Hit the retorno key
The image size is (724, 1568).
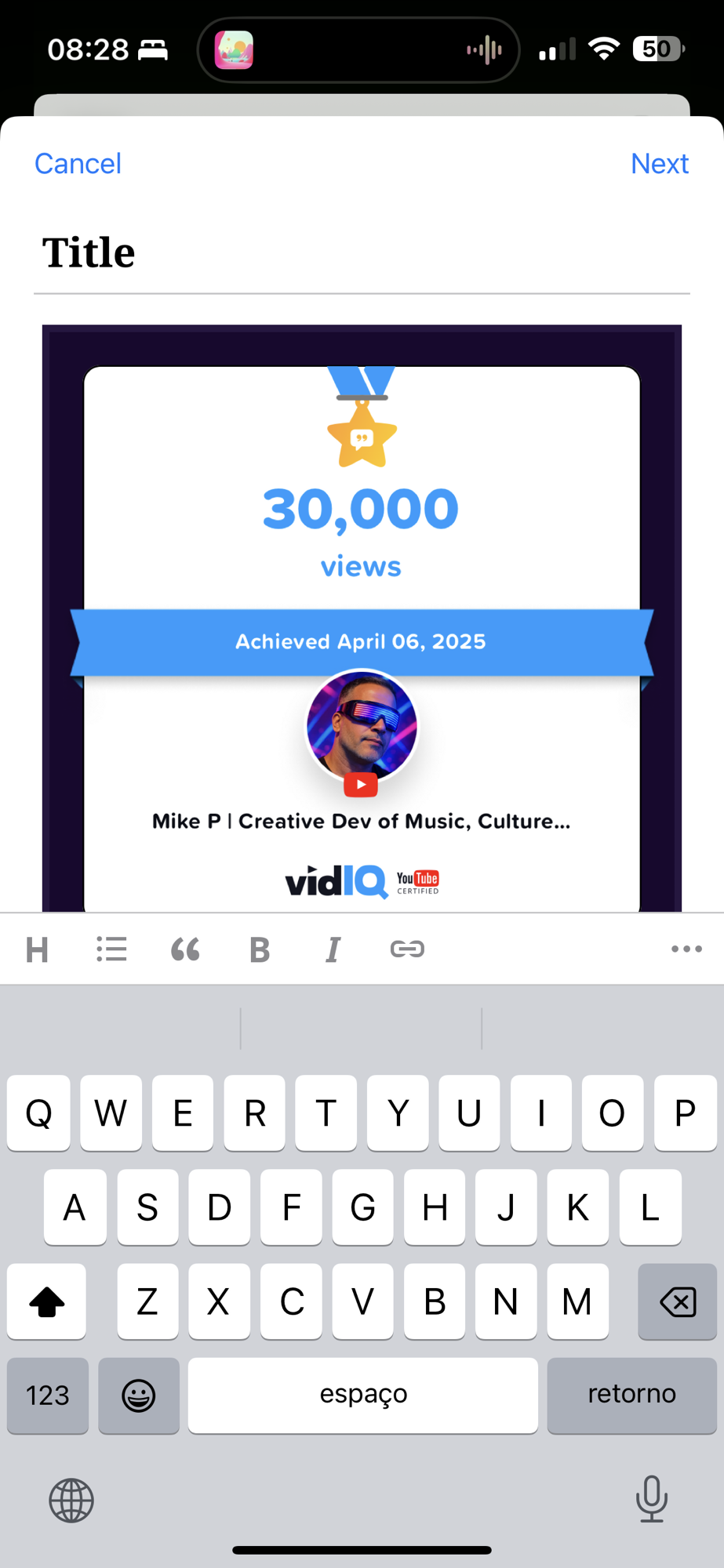[x=631, y=1395]
